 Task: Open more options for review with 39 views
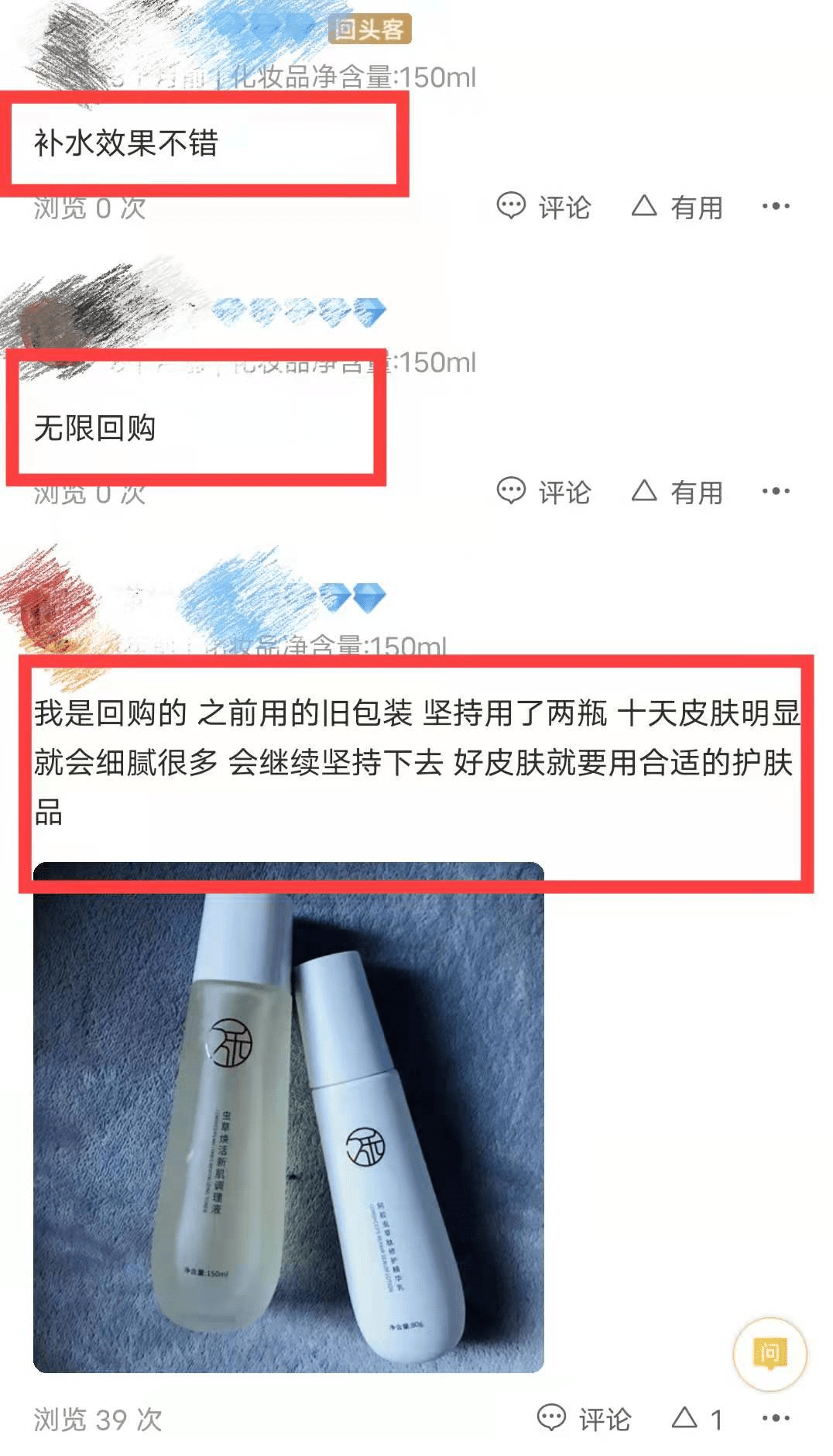coord(776,1418)
